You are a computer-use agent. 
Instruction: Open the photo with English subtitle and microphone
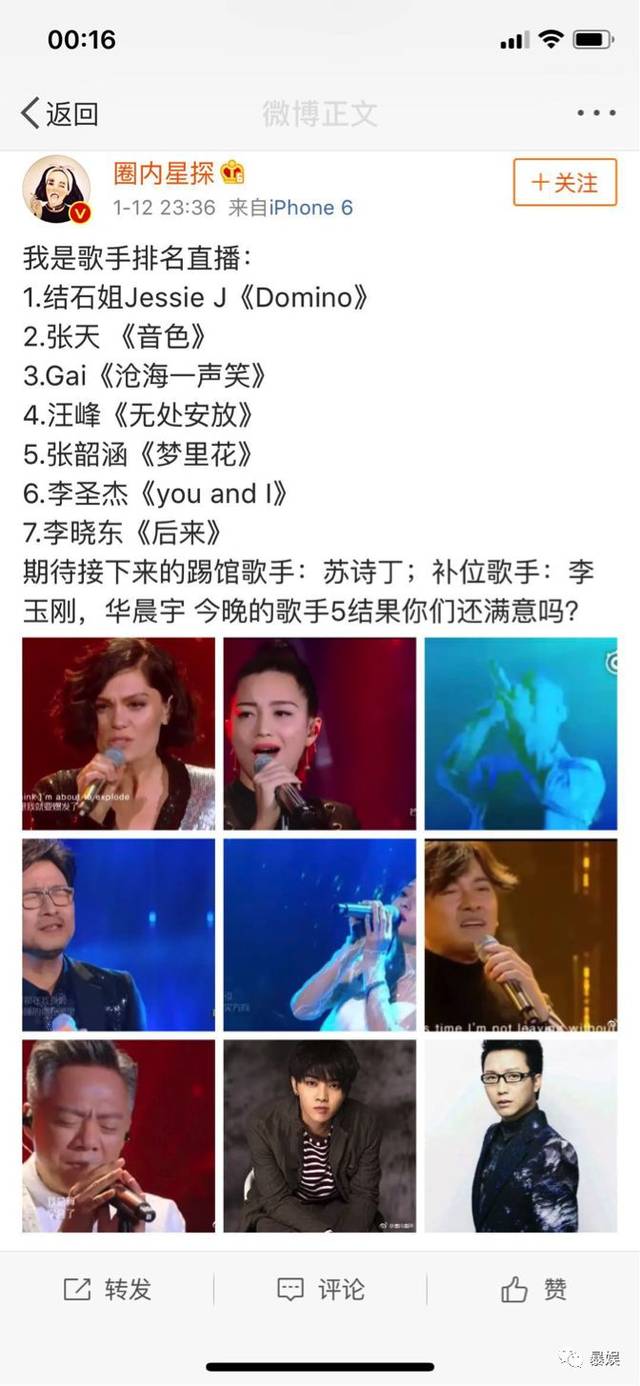tap(521, 935)
